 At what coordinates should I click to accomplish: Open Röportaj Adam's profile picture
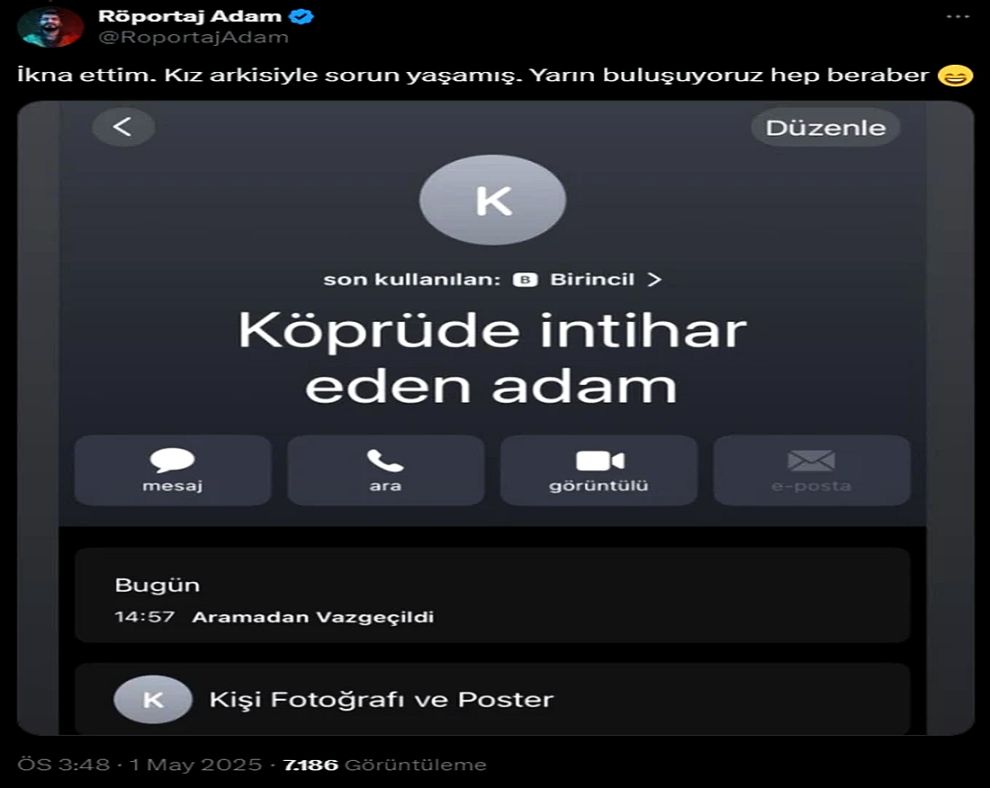click(50, 26)
